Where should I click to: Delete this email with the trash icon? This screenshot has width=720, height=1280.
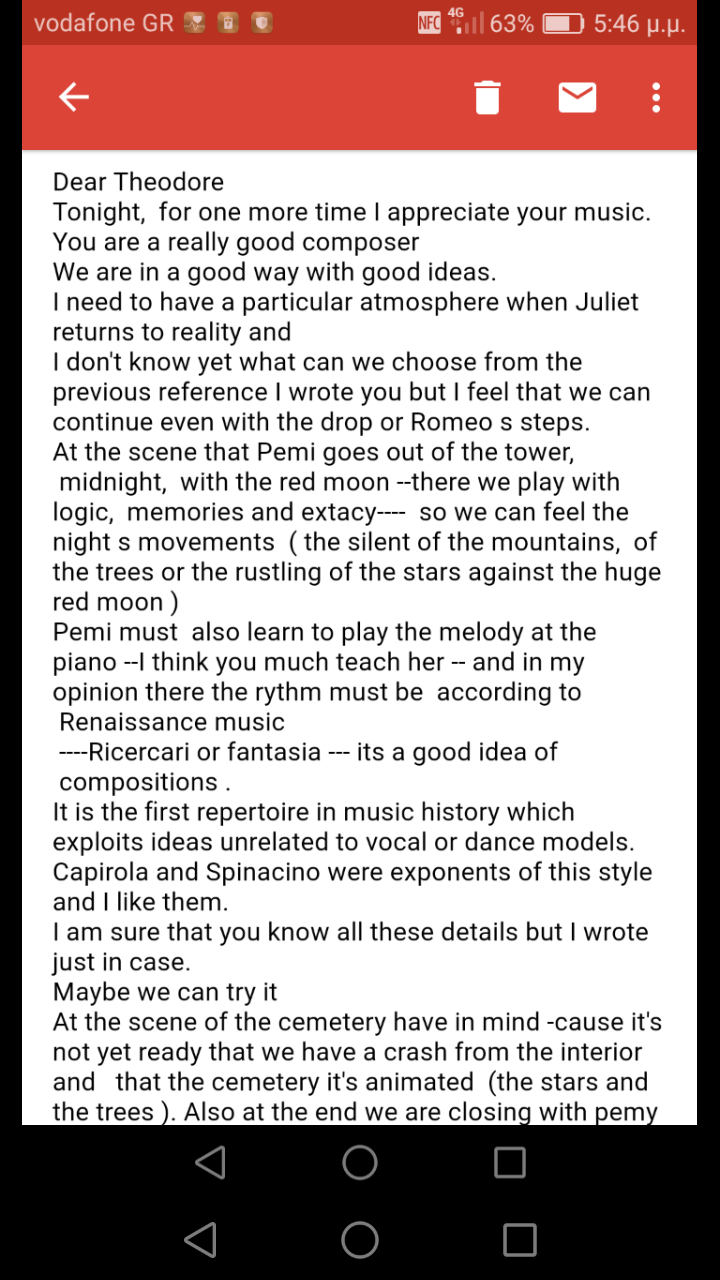[487, 97]
